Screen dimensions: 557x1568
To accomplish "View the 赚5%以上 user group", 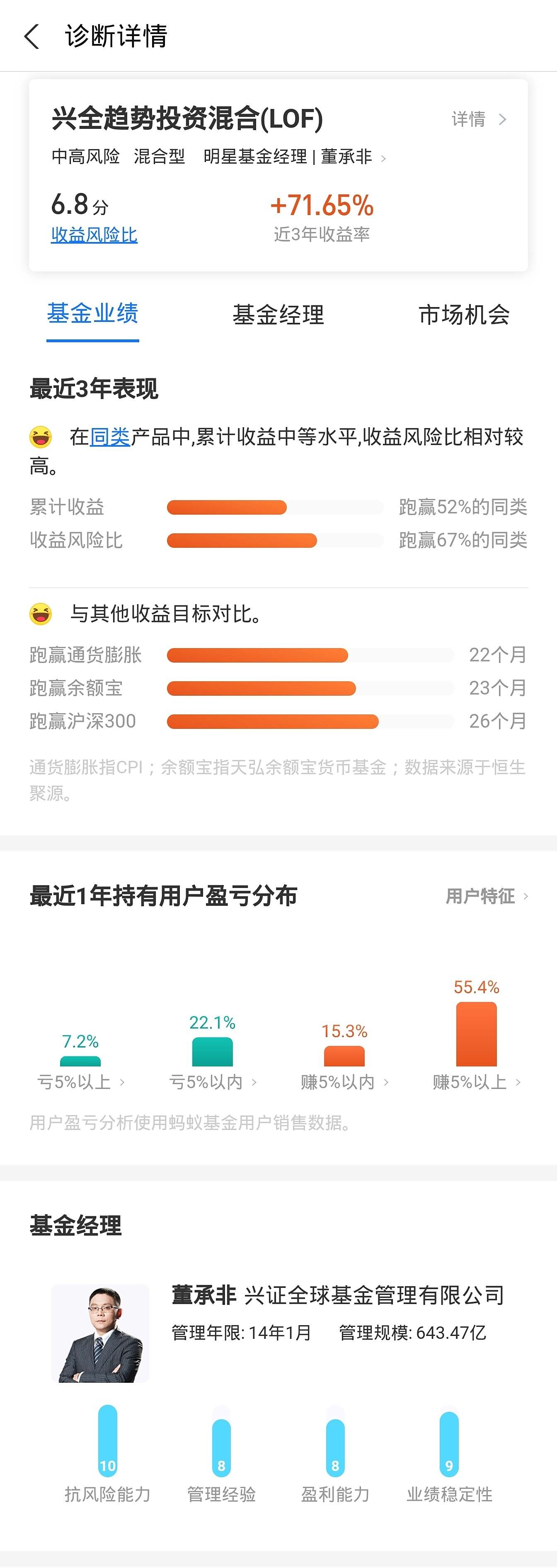I will pyautogui.click(x=476, y=1082).
